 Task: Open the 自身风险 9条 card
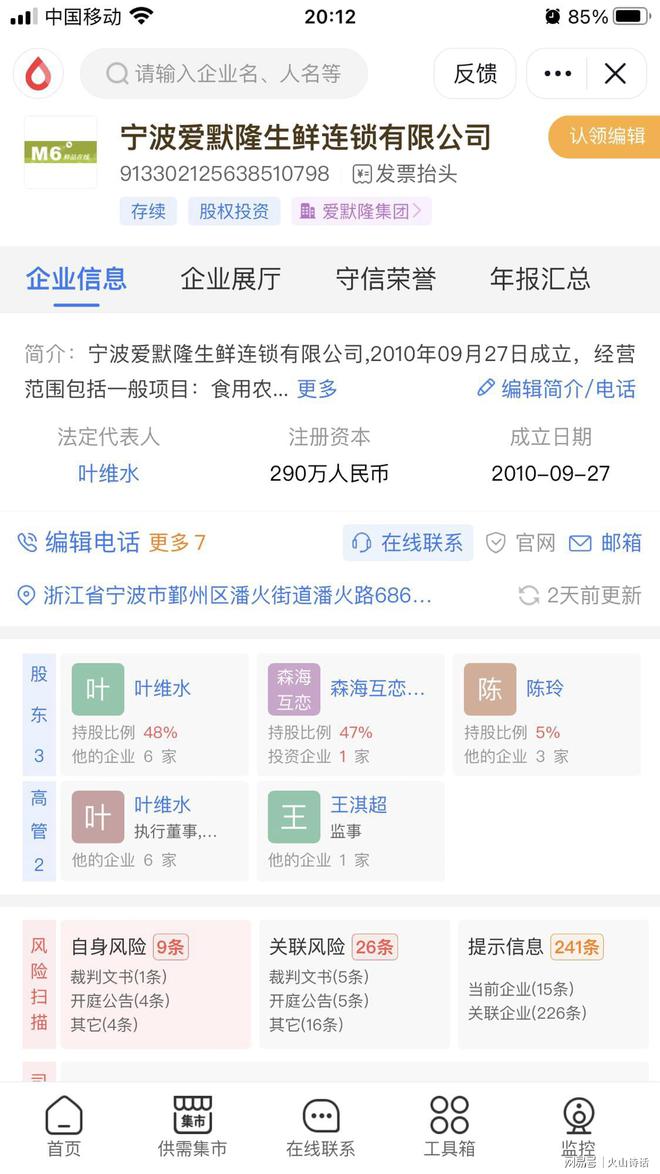155,984
